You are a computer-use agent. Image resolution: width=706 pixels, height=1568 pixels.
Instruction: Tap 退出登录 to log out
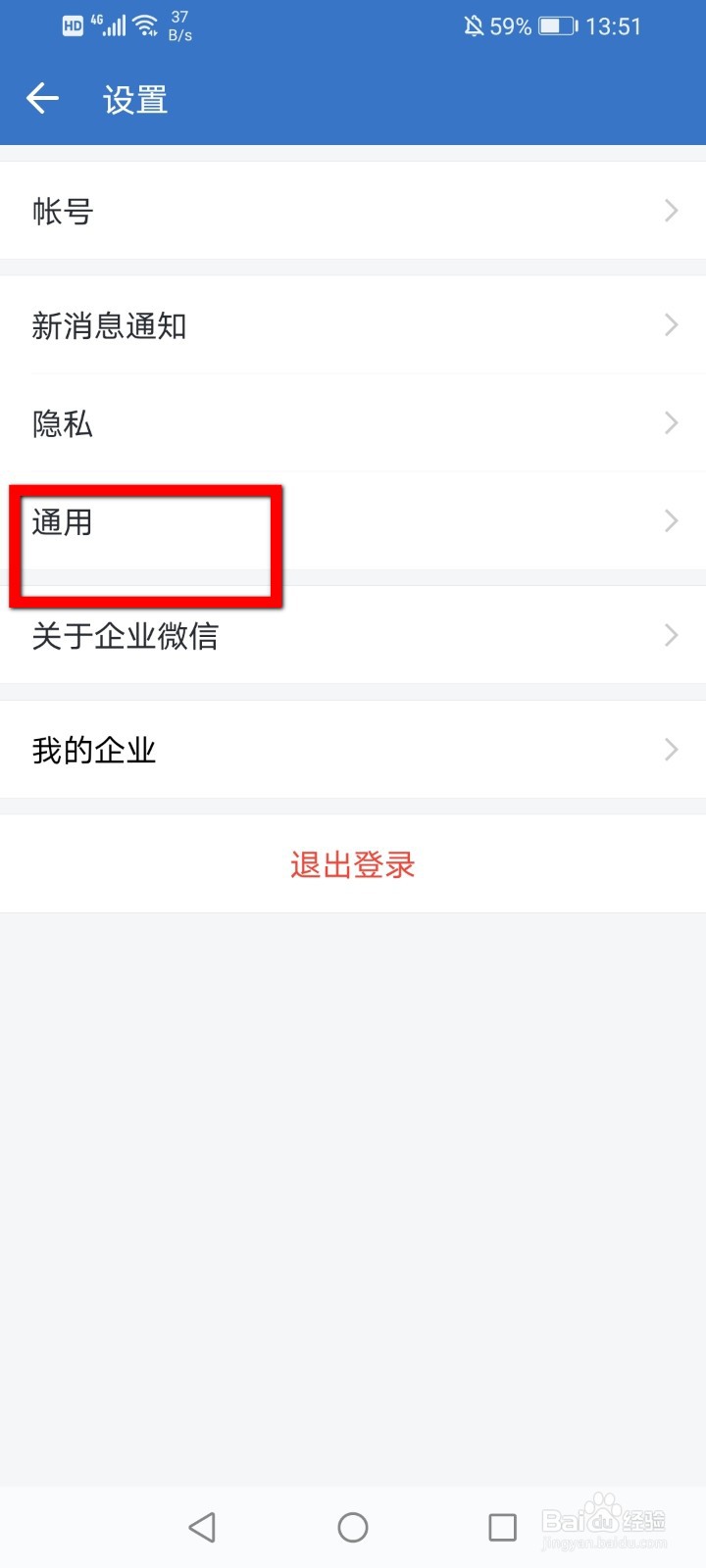(x=352, y=864)
